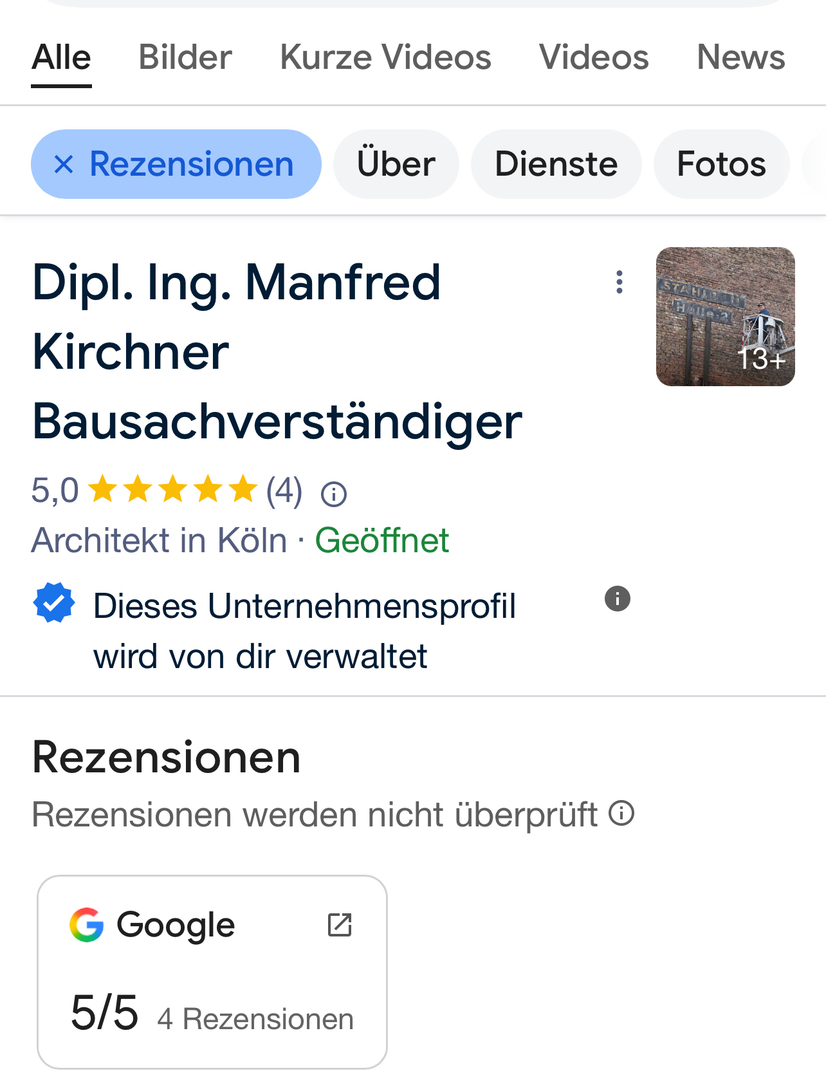
Task: Switch to the Bilder tab
Action: tap(185, 57)
